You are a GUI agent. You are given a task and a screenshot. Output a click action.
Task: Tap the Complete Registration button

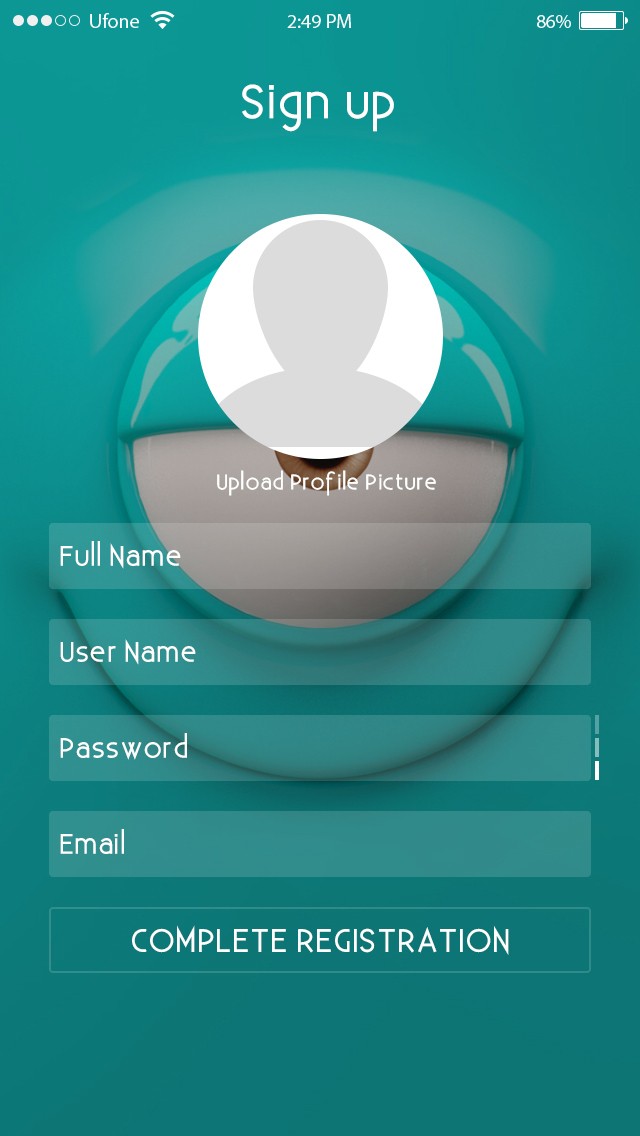320,940
